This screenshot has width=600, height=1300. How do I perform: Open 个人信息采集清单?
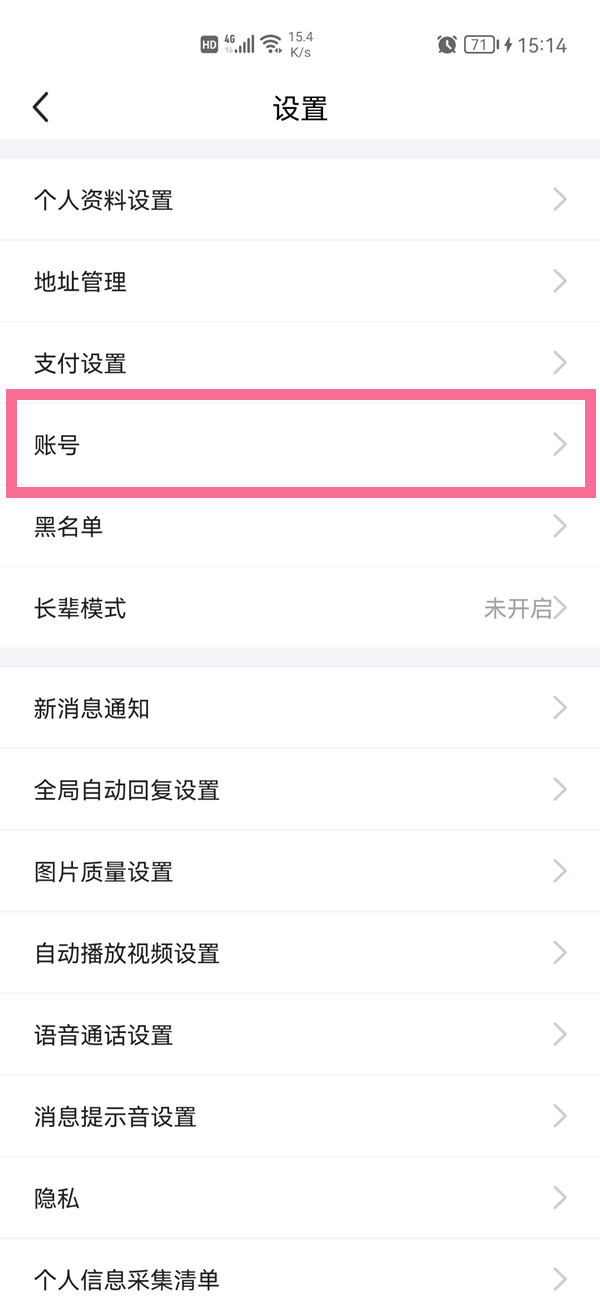(x=300, y=1278)
